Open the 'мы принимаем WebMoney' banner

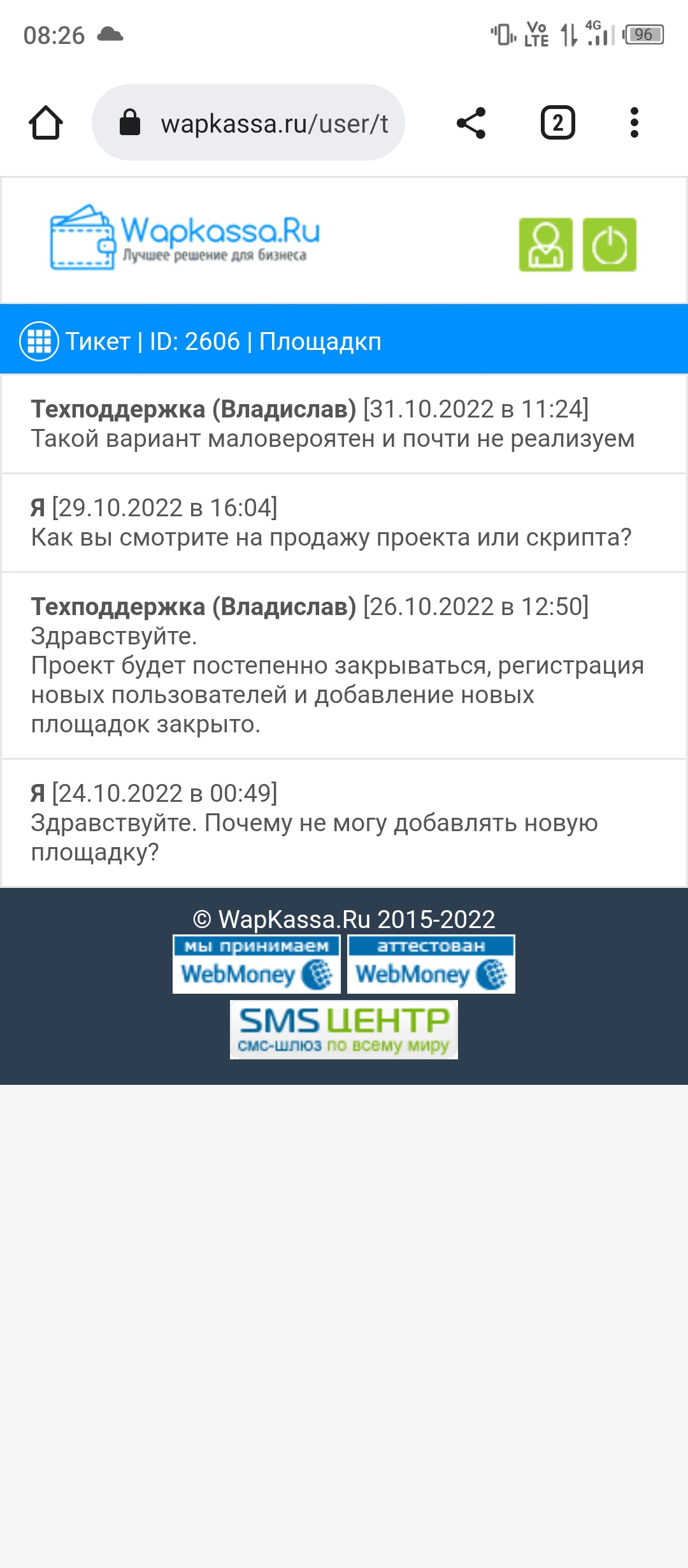pyautogui.click(x=256, y=964)
